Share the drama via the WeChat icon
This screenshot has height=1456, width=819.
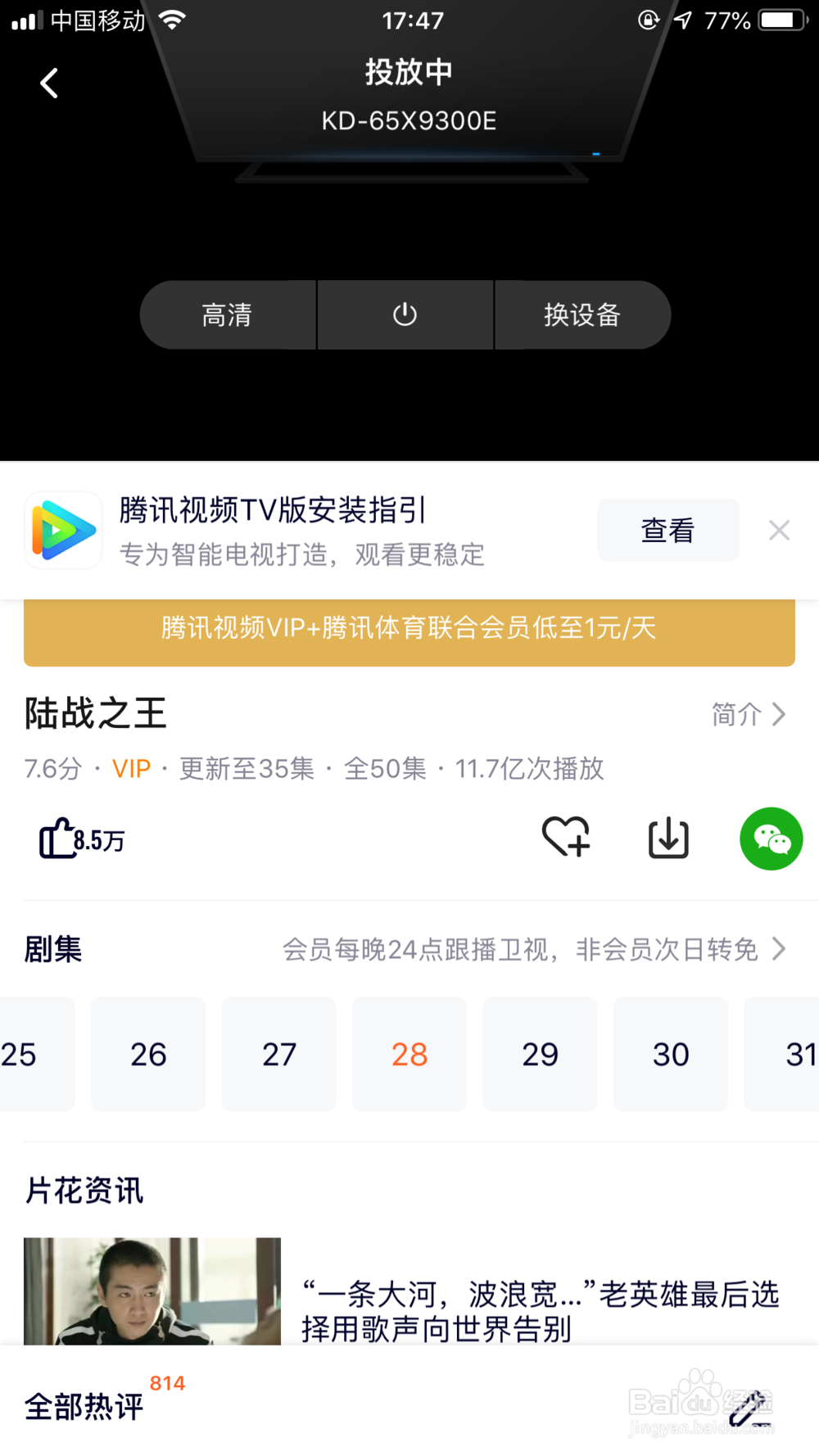tap(770, 838)
